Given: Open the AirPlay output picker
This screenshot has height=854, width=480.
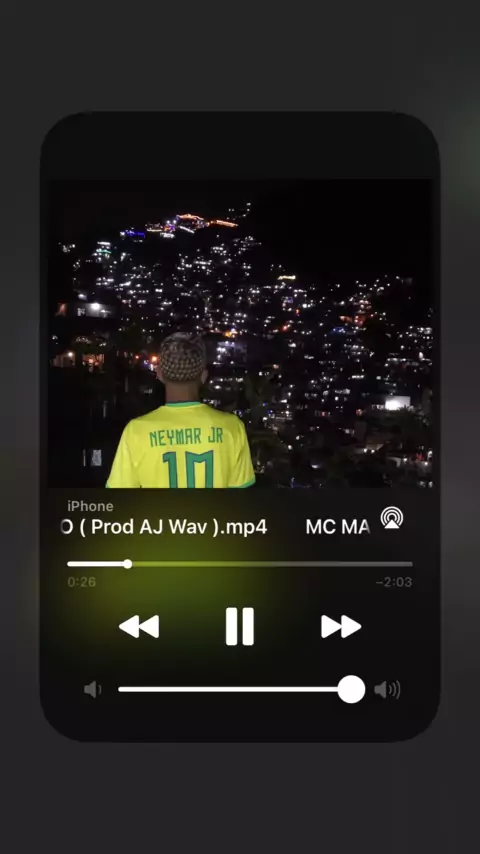Looking at the screenshot, I should [392, 517].
